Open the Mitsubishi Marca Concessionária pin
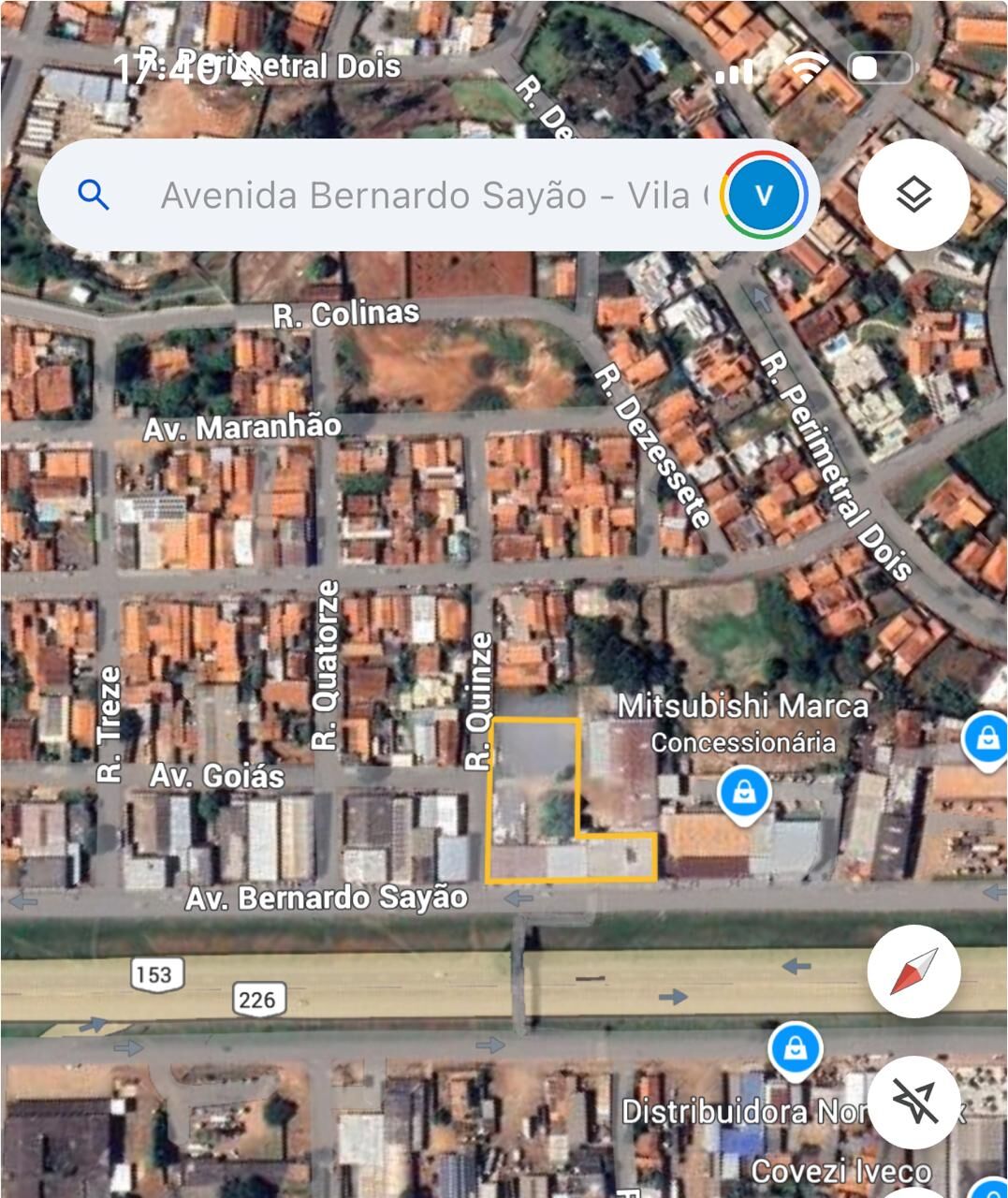1008x1198 pixels. click(744, 794)
